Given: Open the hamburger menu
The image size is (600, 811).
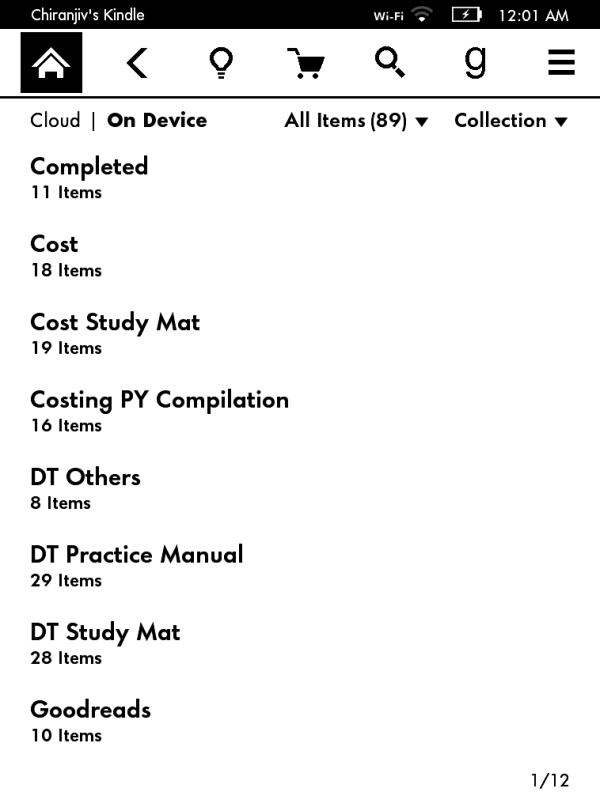Looking at the screenshot, I should pos(561,63).
